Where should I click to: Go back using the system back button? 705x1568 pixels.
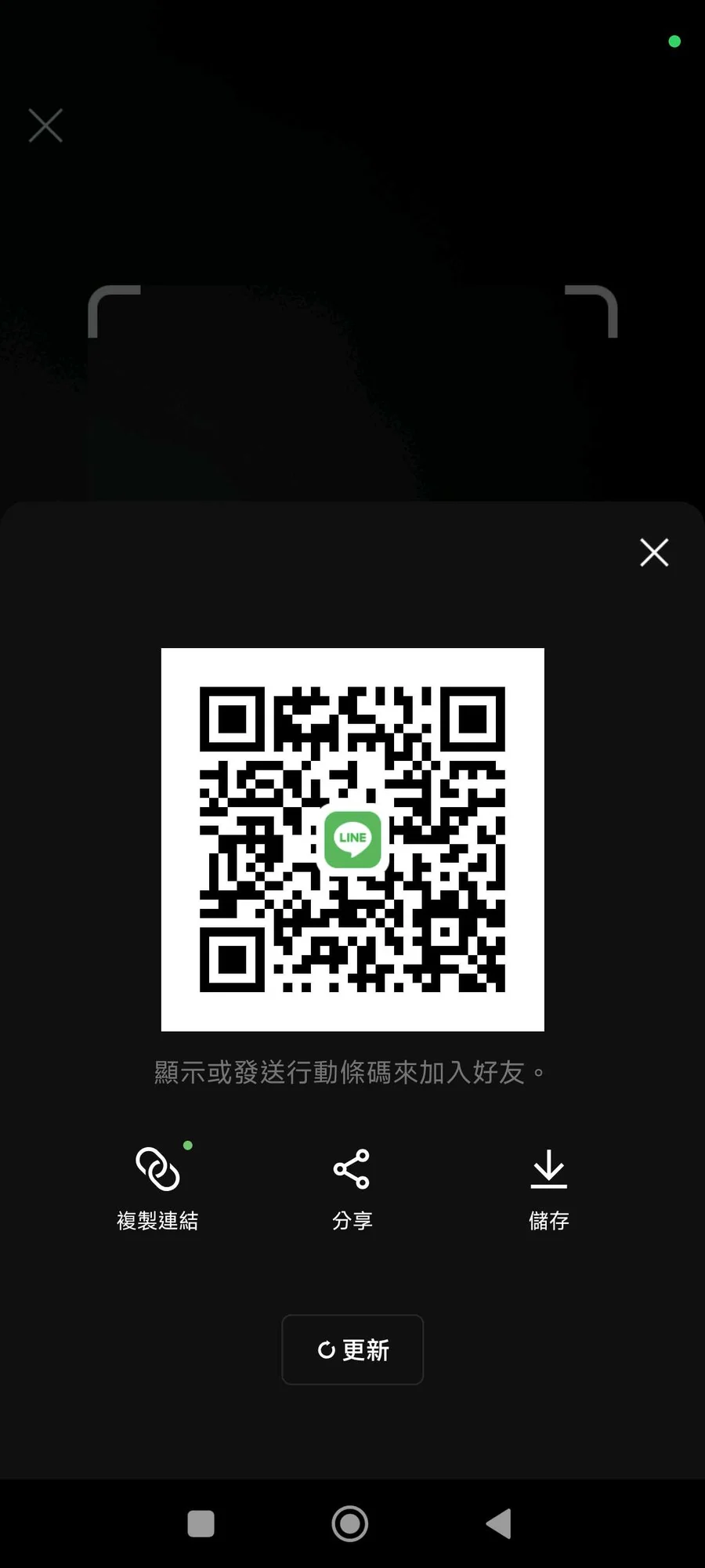coord(499,1523)
